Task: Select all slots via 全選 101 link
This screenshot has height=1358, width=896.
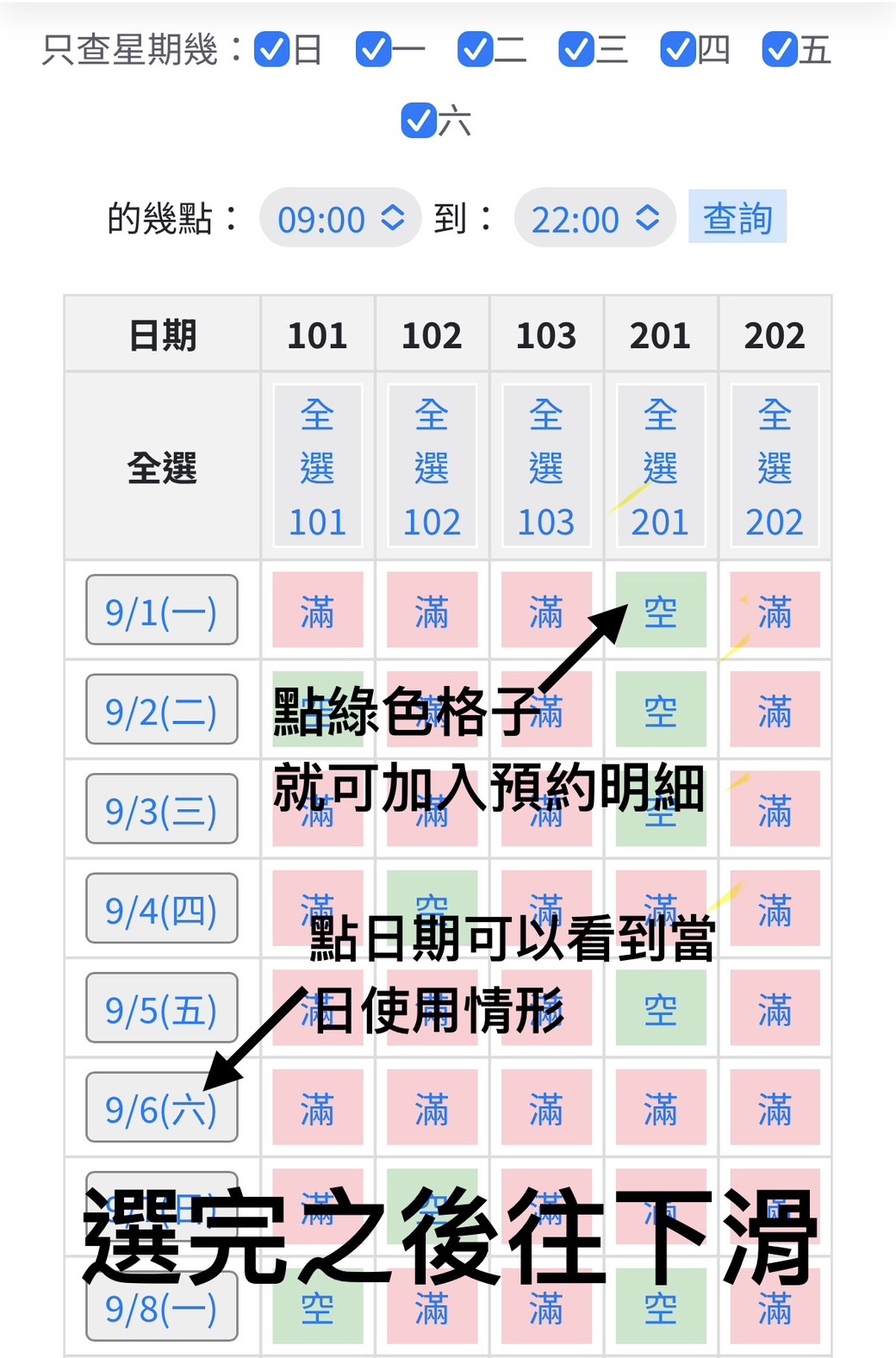Action: coord(317,467)
